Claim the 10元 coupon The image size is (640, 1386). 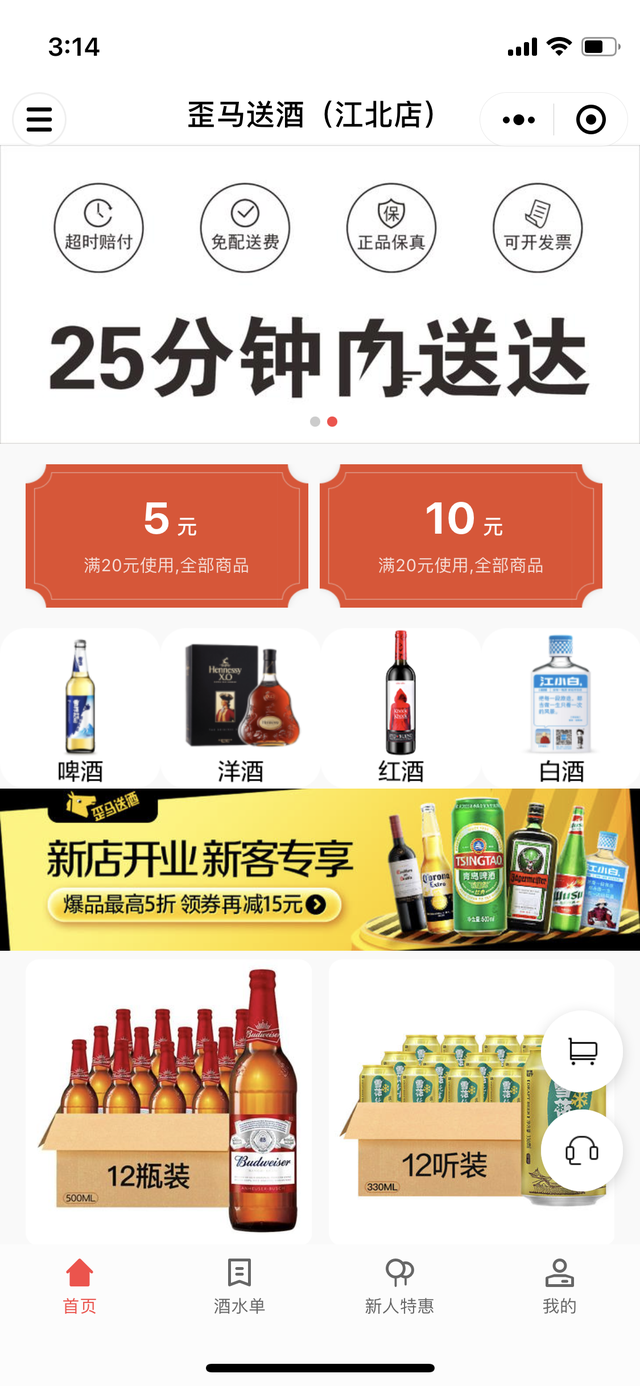pos(461,535)
